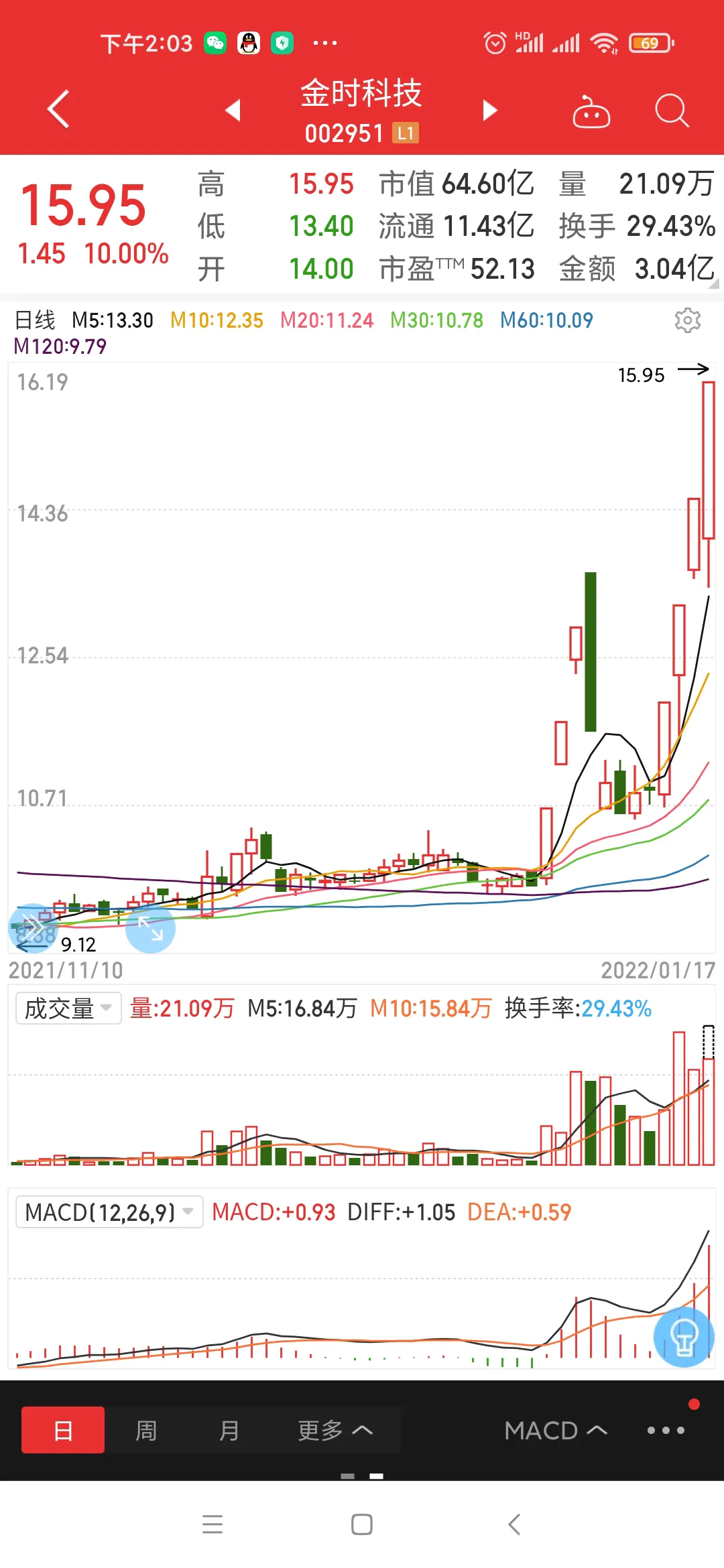Switch to the 月 monthly chart
The height and width of the screenshot is (1568, 724).
click(229, 1430)
